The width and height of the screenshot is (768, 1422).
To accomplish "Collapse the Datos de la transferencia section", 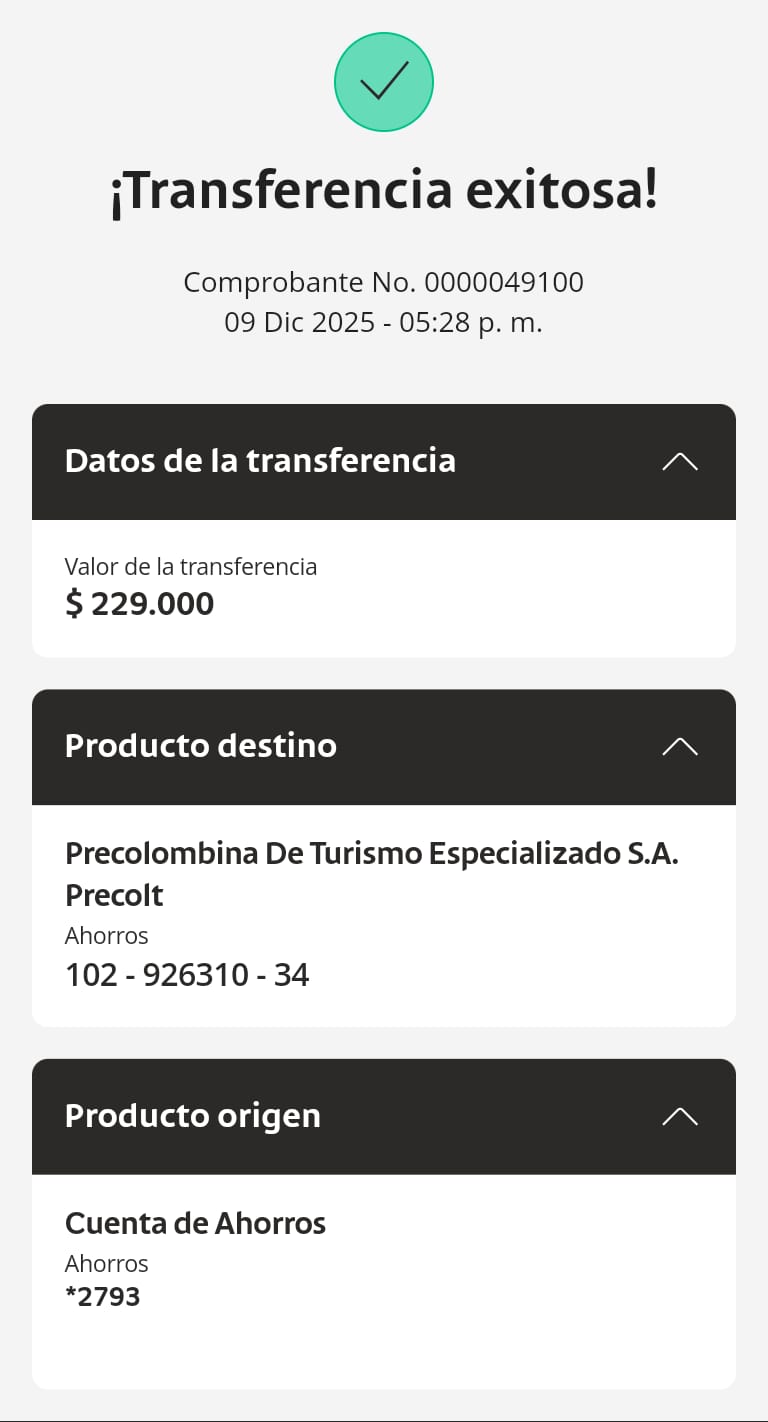I will (679, 462).
